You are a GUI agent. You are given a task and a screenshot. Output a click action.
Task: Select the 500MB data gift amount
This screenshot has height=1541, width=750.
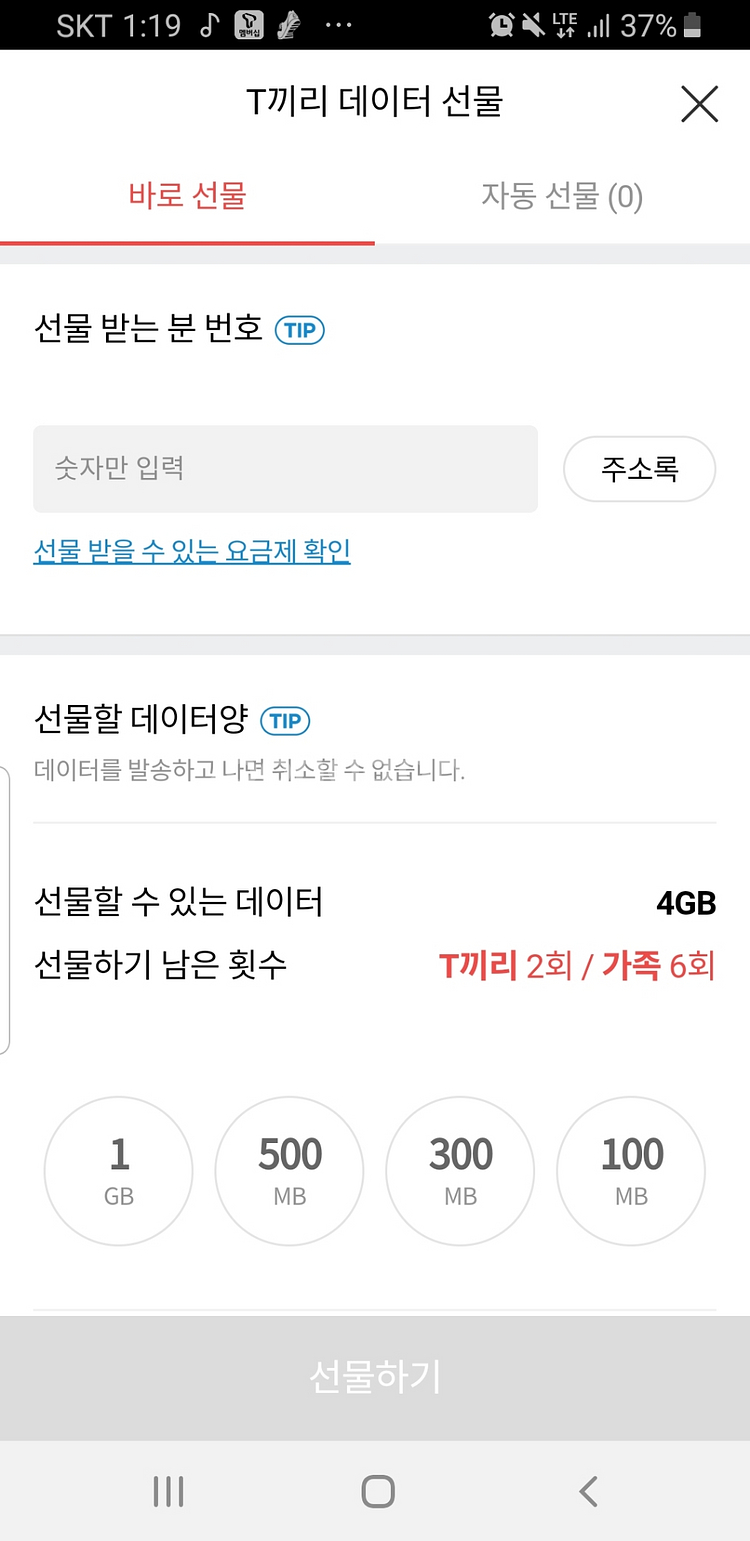(x=289, y=1170)
